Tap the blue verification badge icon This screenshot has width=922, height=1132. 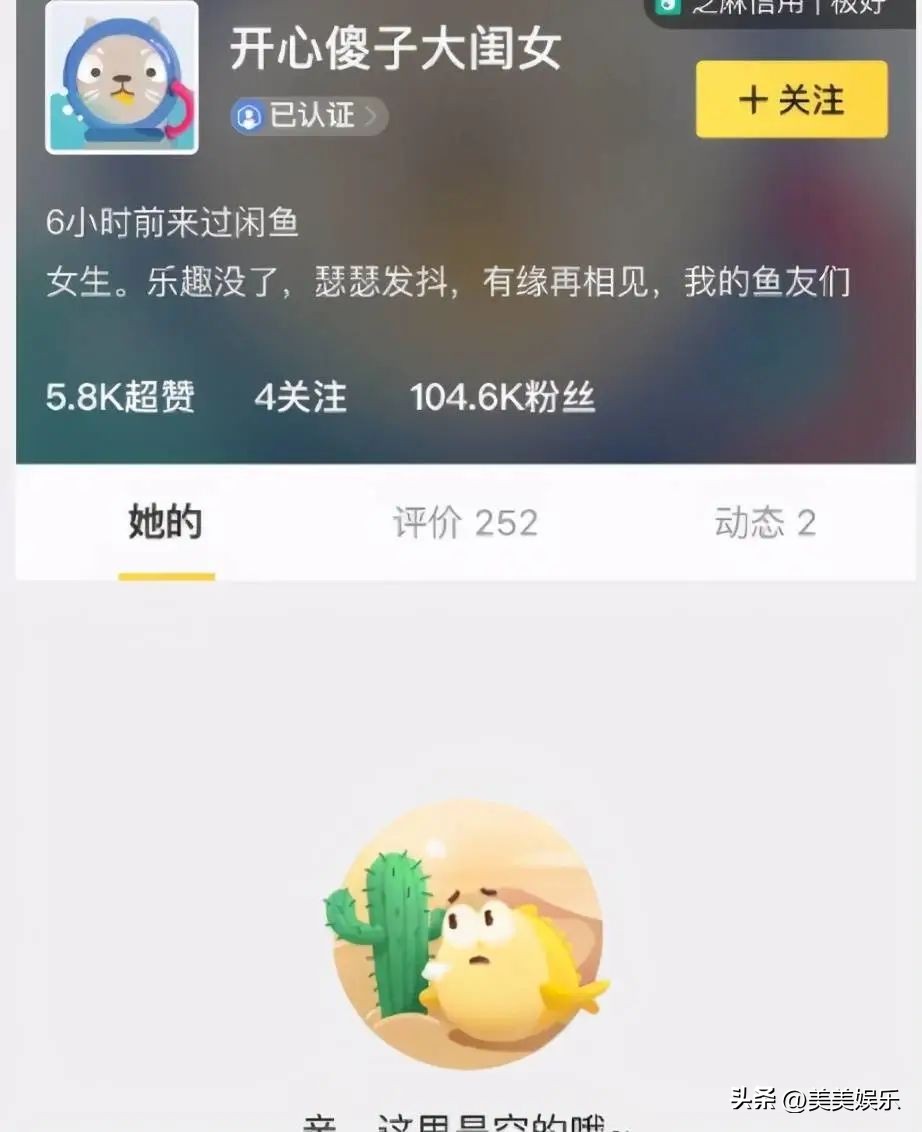246,115
